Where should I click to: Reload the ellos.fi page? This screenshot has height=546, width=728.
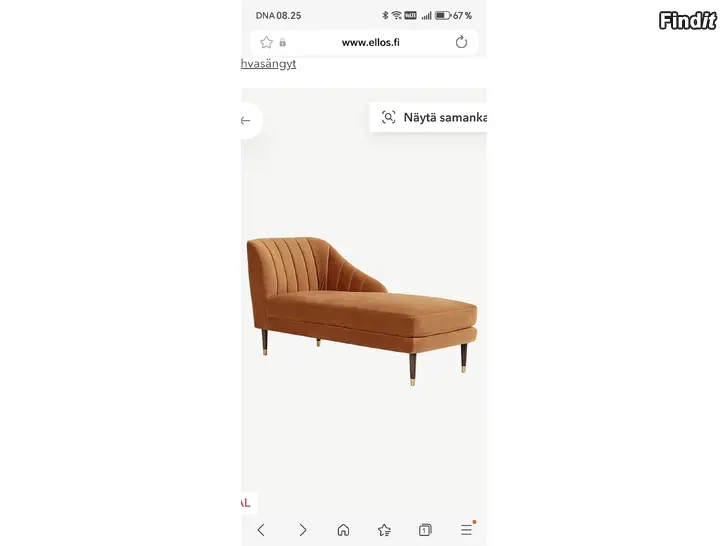[461, 42]
